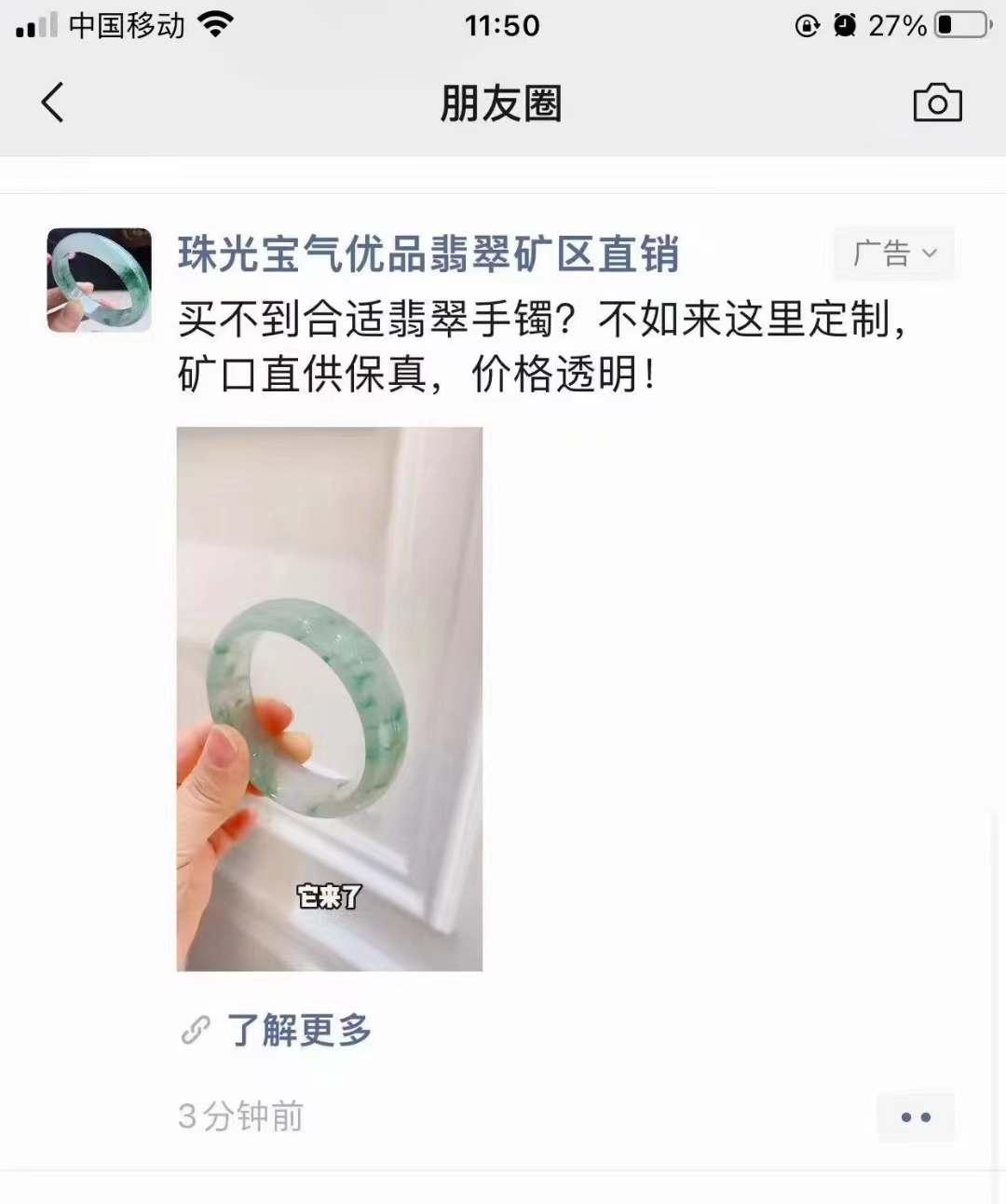Expand the 广告 dropdown on the ad
This screenshot has width=1006, height=1204.
(x=894, y=253)
